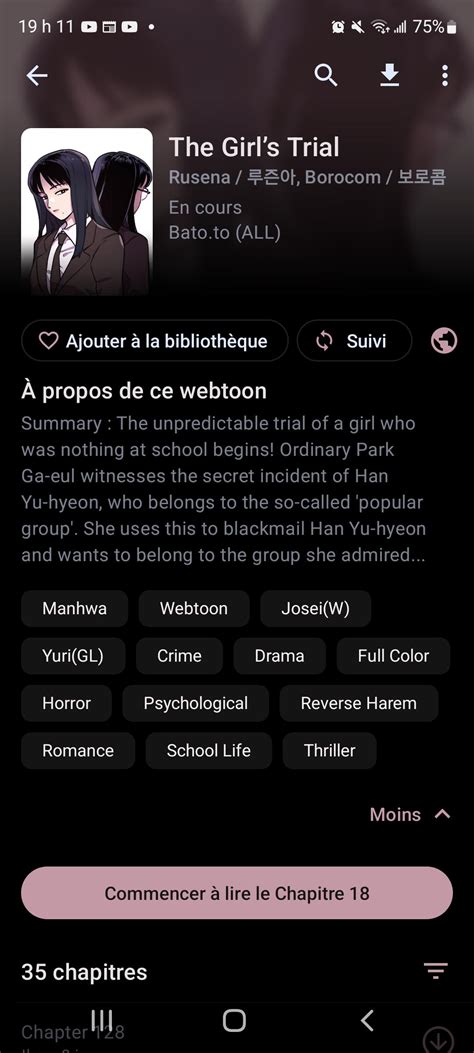474x1053 pixels.
Task: Open the webview globe icon
Action: 444,340
